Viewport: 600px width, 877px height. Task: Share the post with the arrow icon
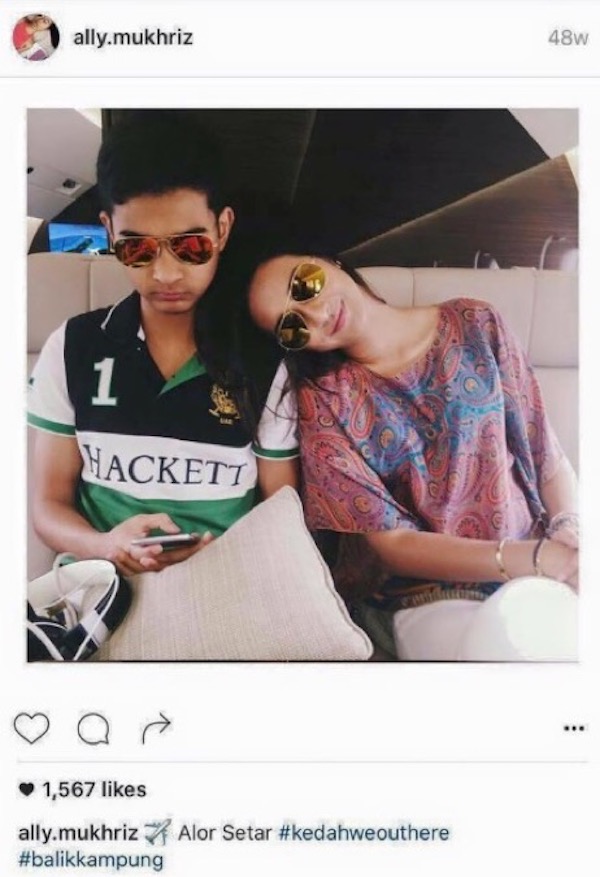(x=156, y=730)
